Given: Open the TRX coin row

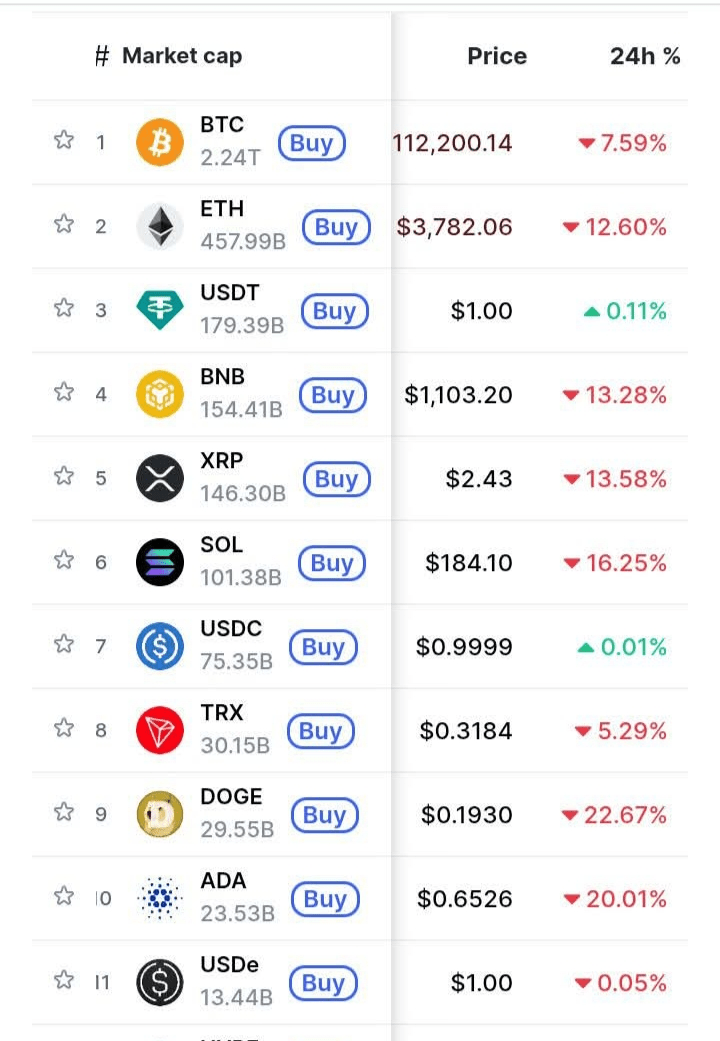Looking at the screenshot, I should click(x=359, y=730).
